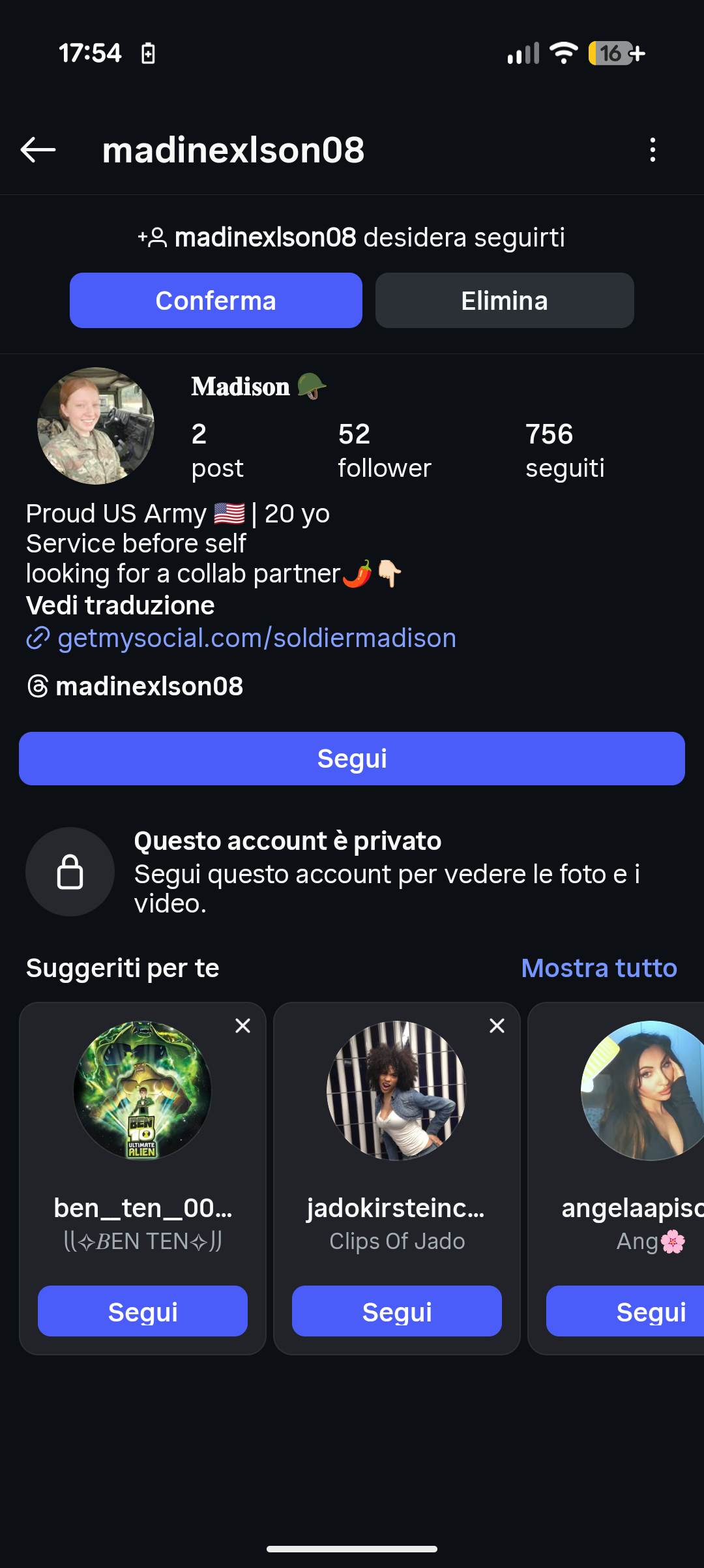
Task: Follow jadokirsteinc from suggestions
Action: (x=397, y=1311)
